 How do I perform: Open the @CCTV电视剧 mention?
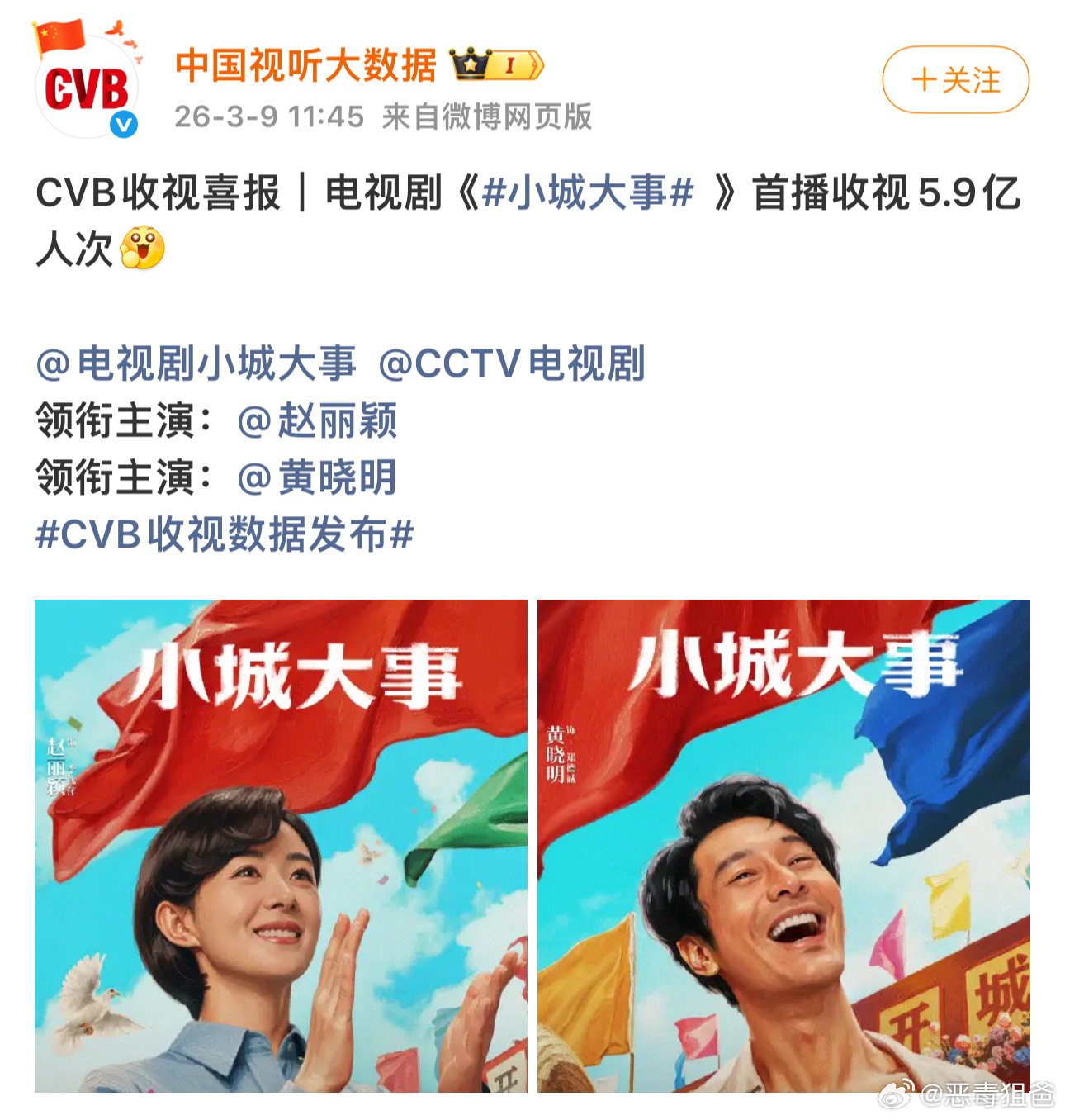(x=518, y=362)
